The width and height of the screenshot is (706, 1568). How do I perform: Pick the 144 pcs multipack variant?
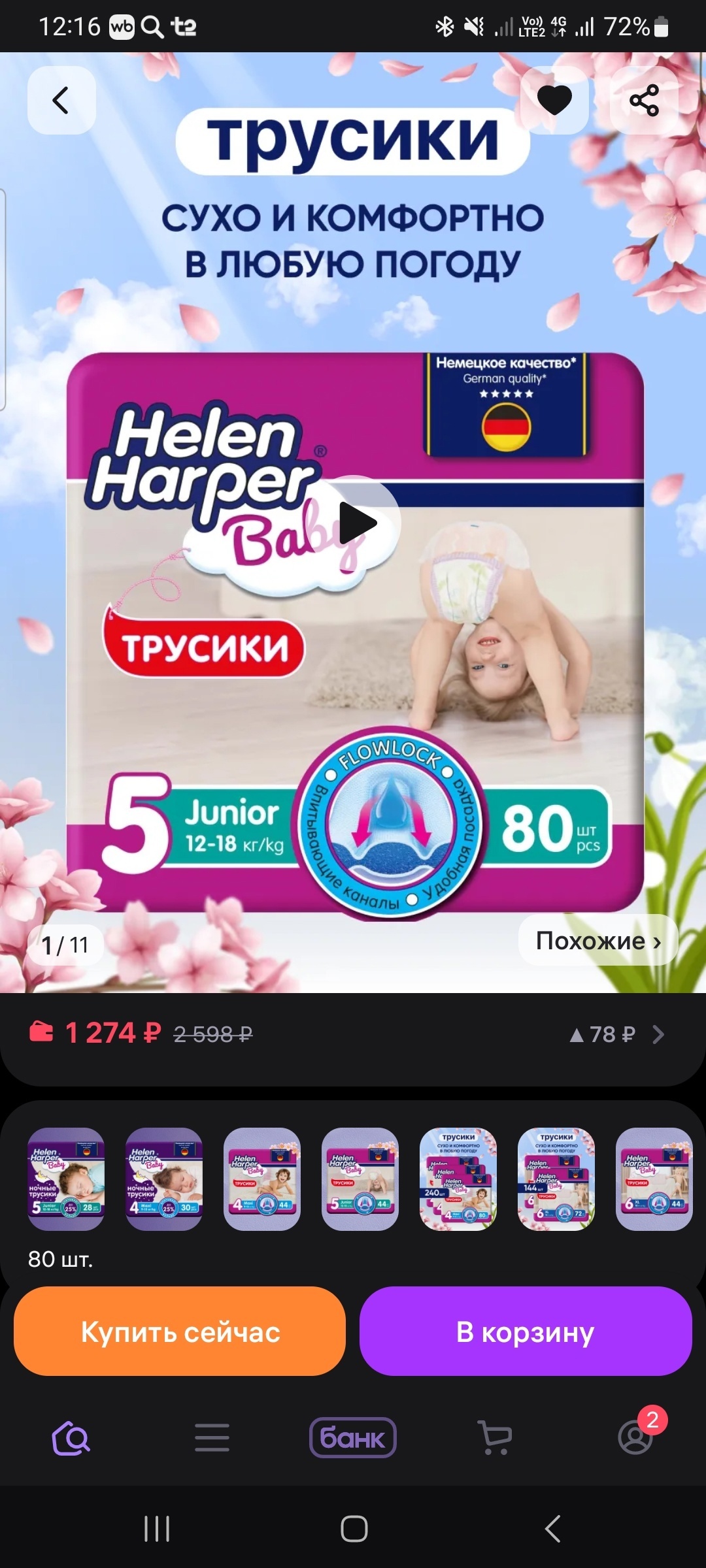(x=556, y=1179)
